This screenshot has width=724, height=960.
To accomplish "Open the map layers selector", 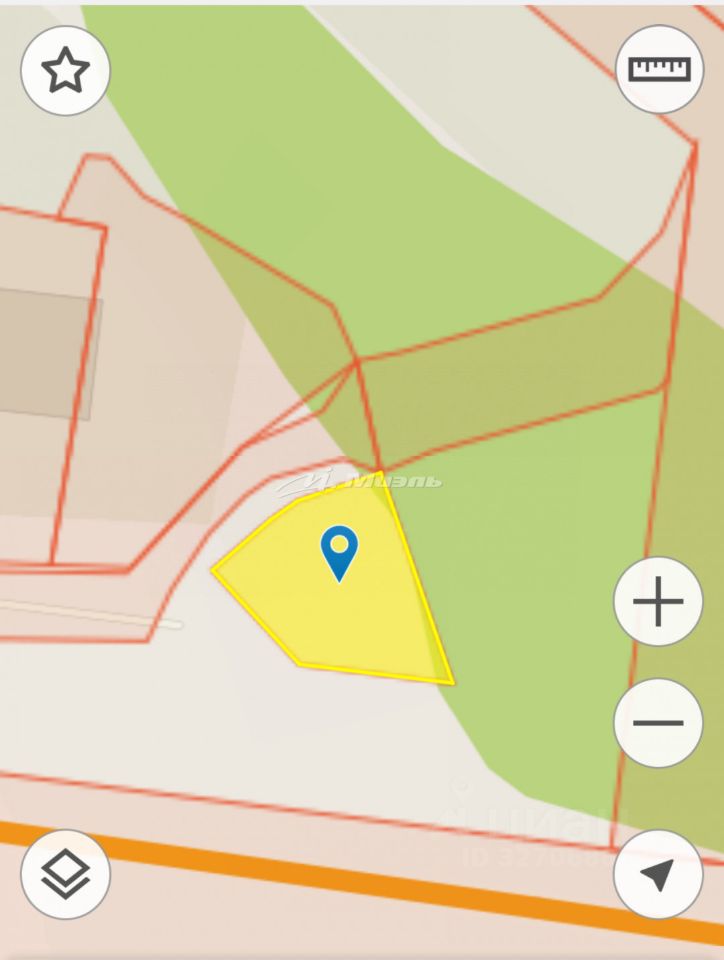I will coord(65,874).
